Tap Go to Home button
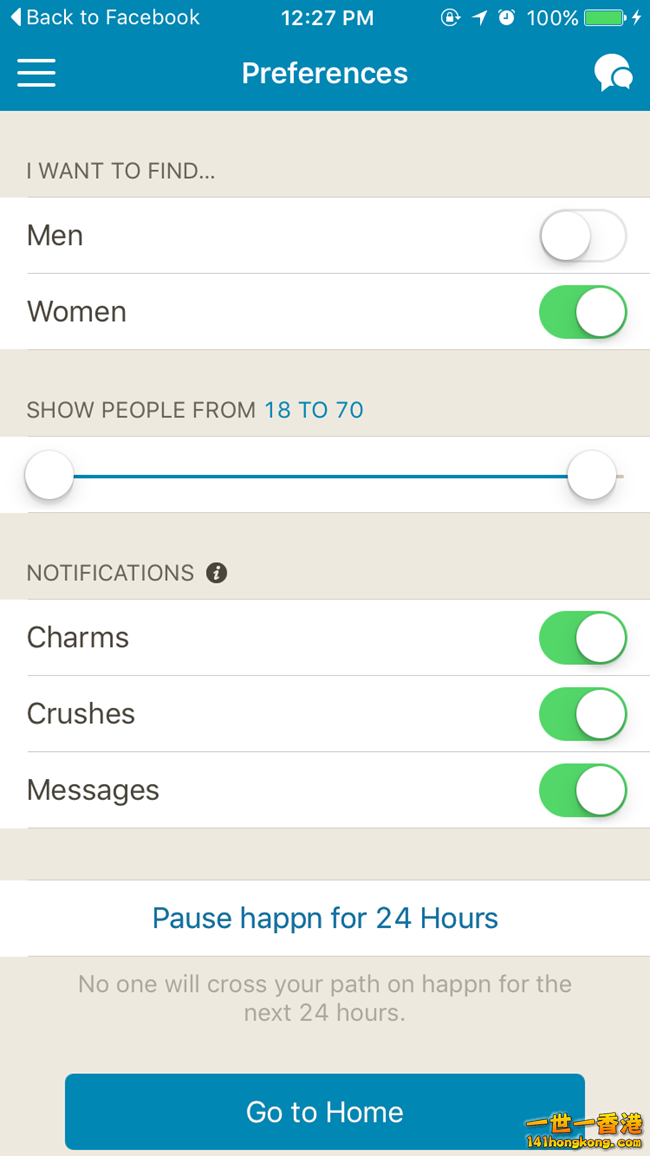The width and height of the screenshot is (650, 1156). coord(325,1112)
